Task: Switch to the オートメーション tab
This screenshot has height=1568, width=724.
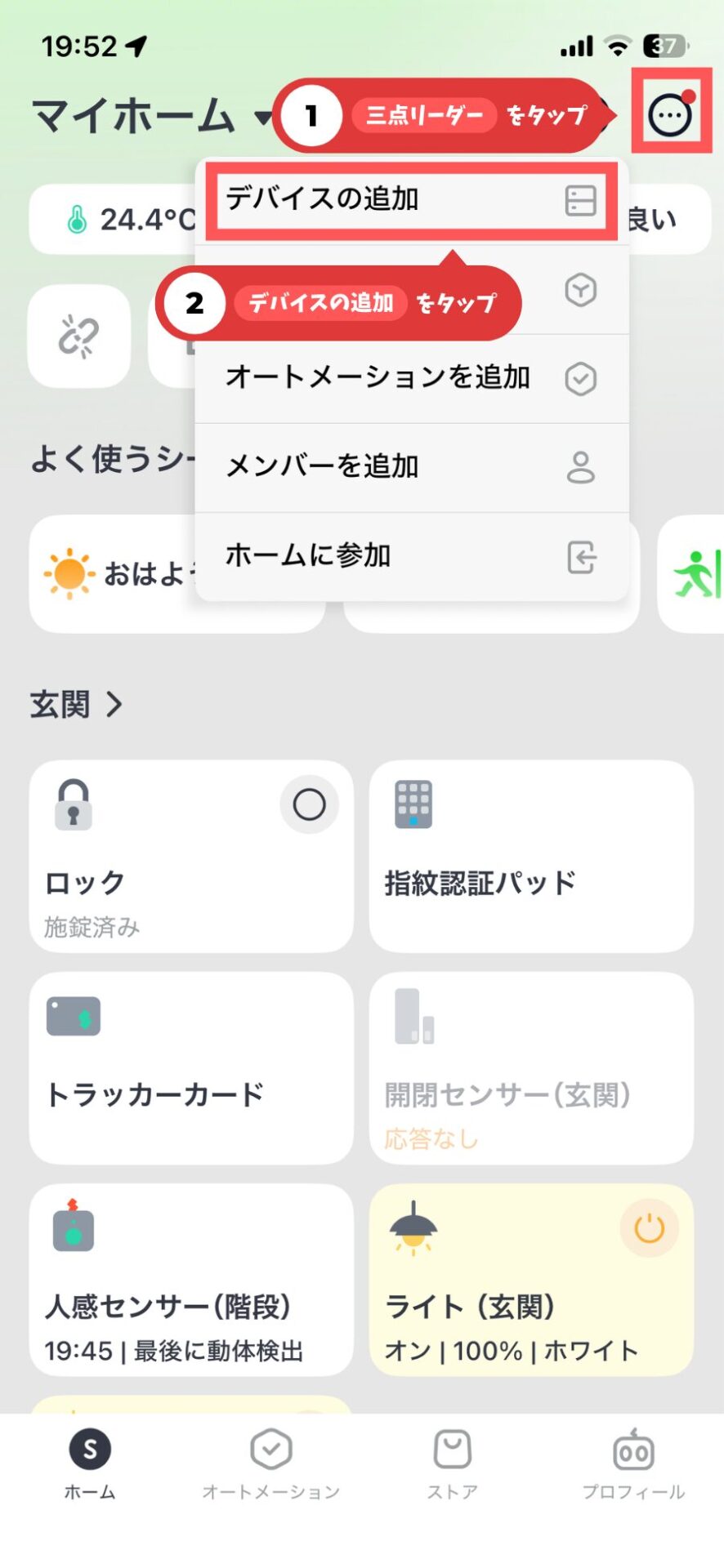Action: click(271, 1463)
